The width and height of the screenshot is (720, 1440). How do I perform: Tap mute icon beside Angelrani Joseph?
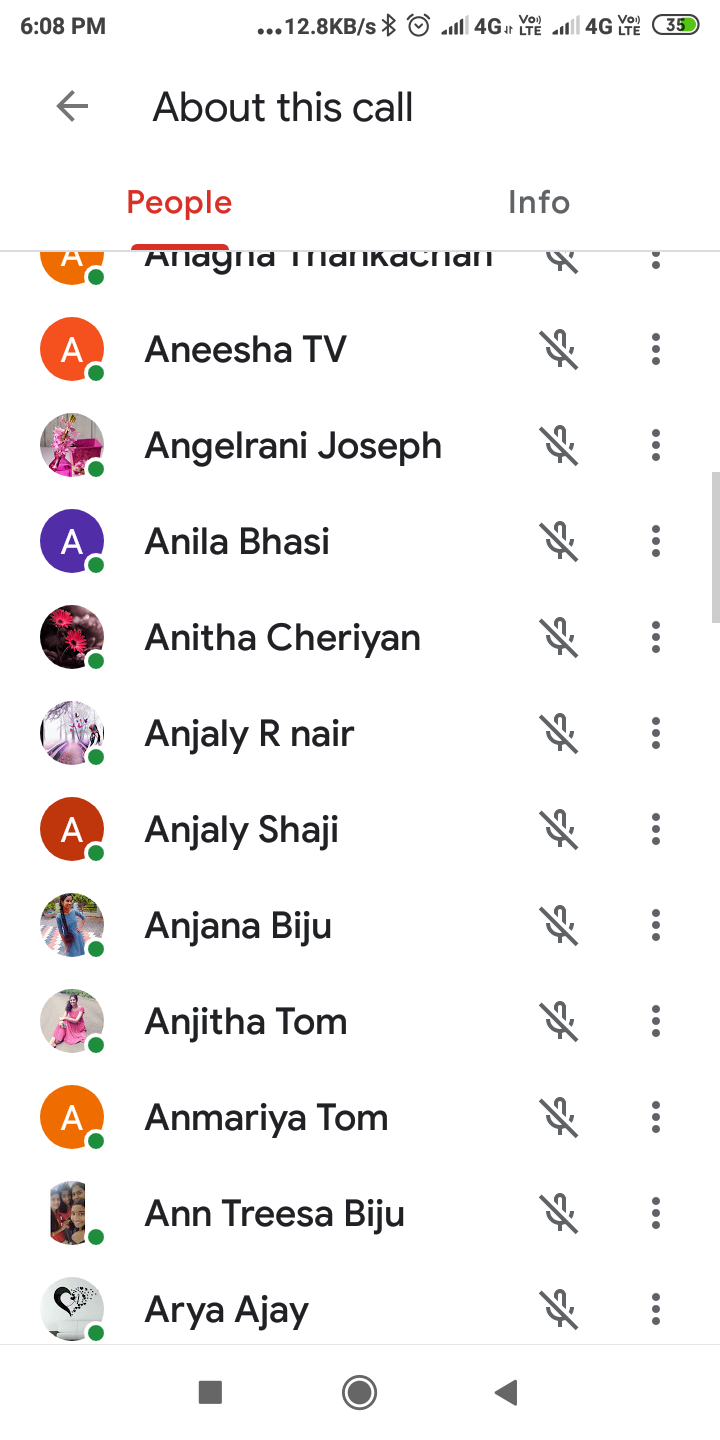560,445
